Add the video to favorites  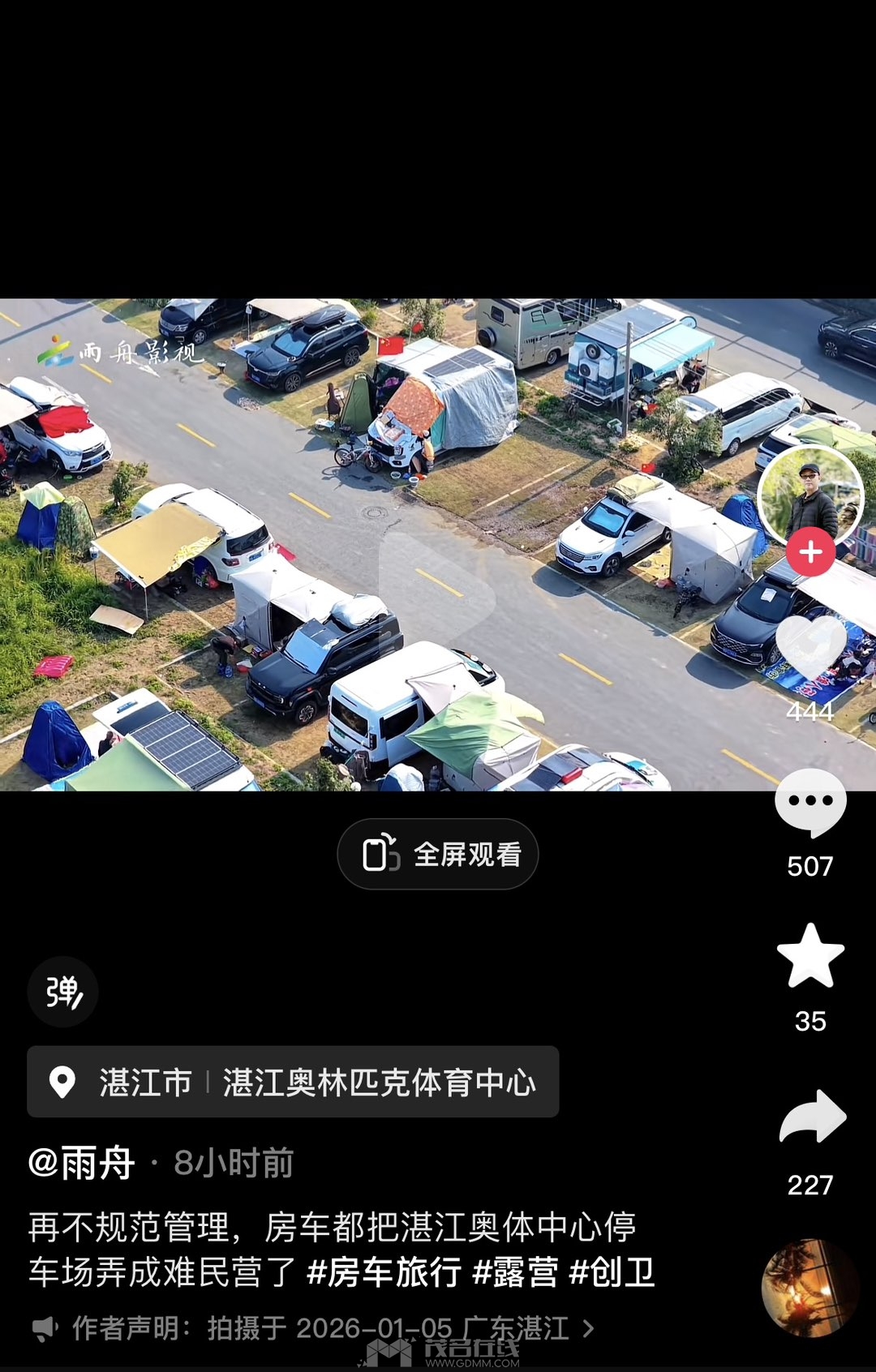(810, 957)
